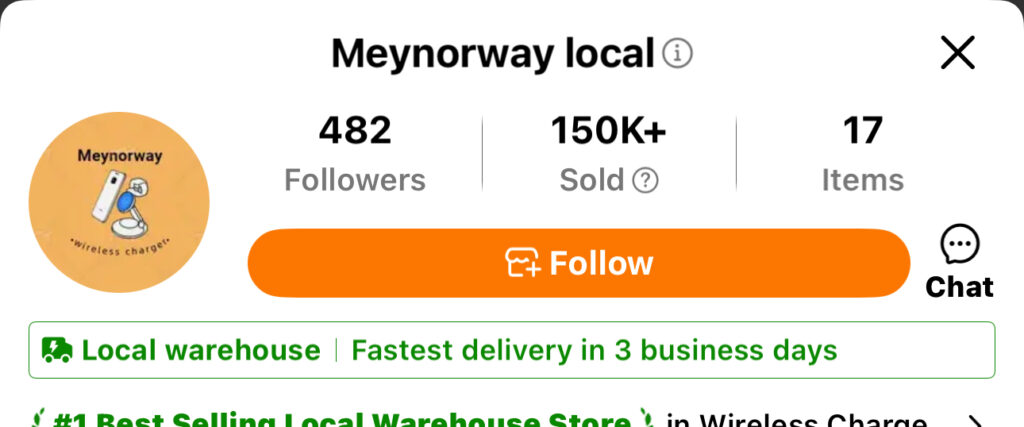Open the Sold count help icon
Screen dimensions: 1024x427
tap(647, 180)
